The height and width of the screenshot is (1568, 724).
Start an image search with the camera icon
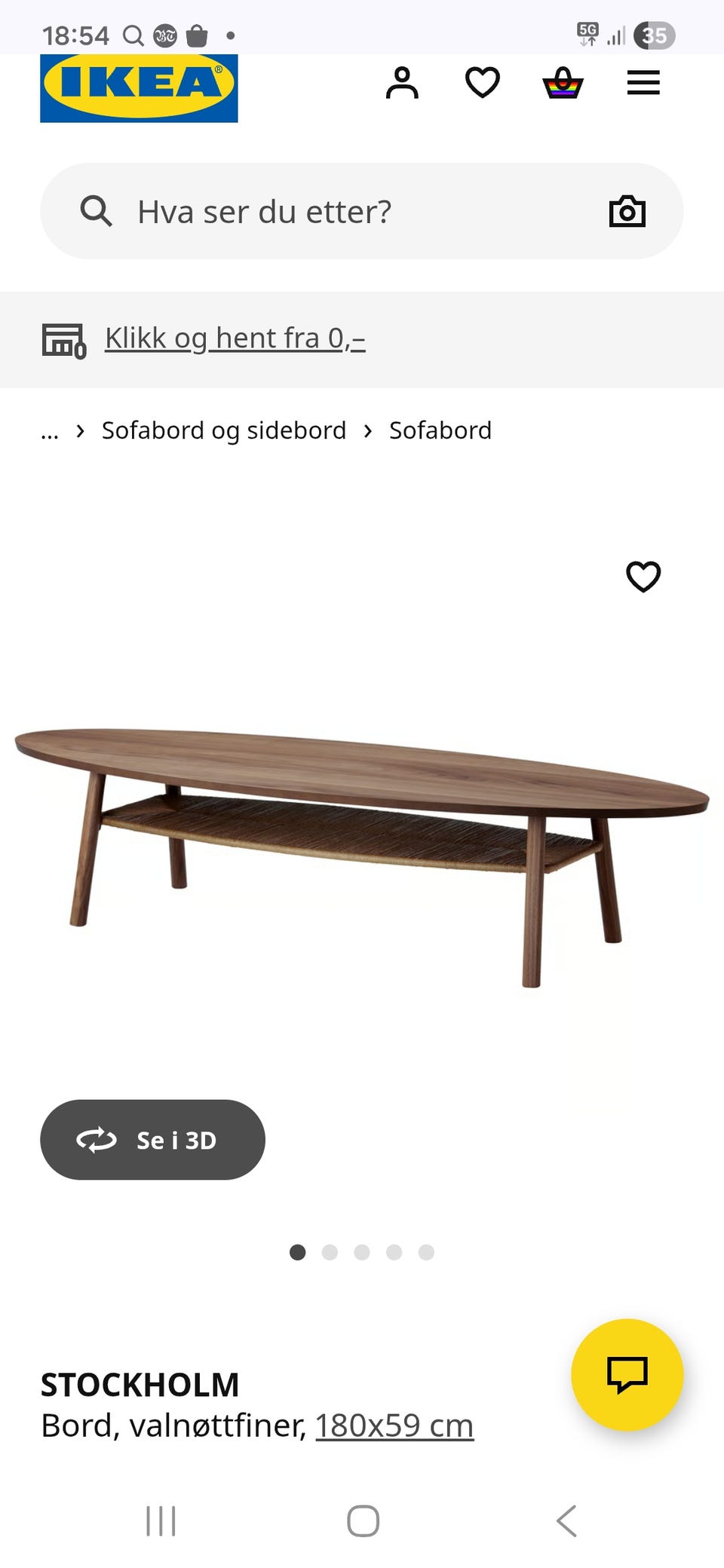pos(628,211)
